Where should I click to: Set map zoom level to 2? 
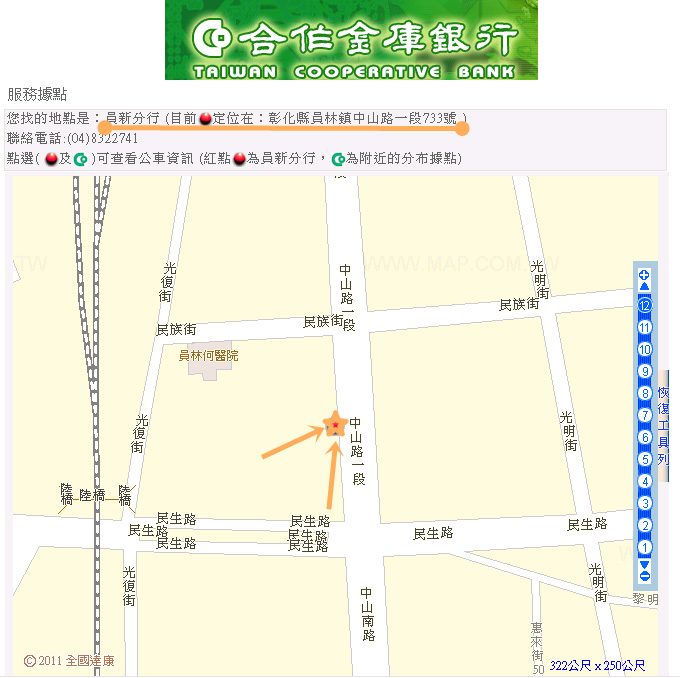click(x=645, y=526)
